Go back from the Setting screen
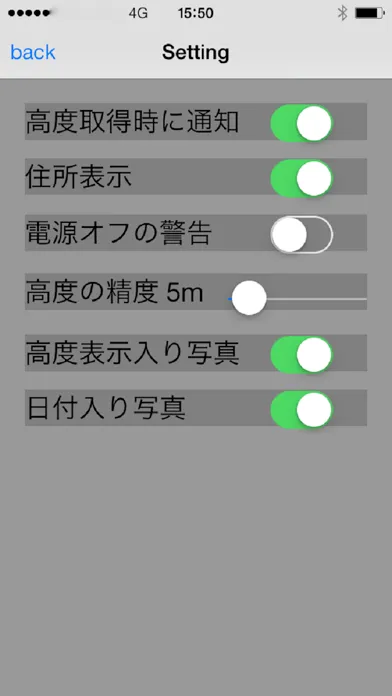 [x=33, y=52]
